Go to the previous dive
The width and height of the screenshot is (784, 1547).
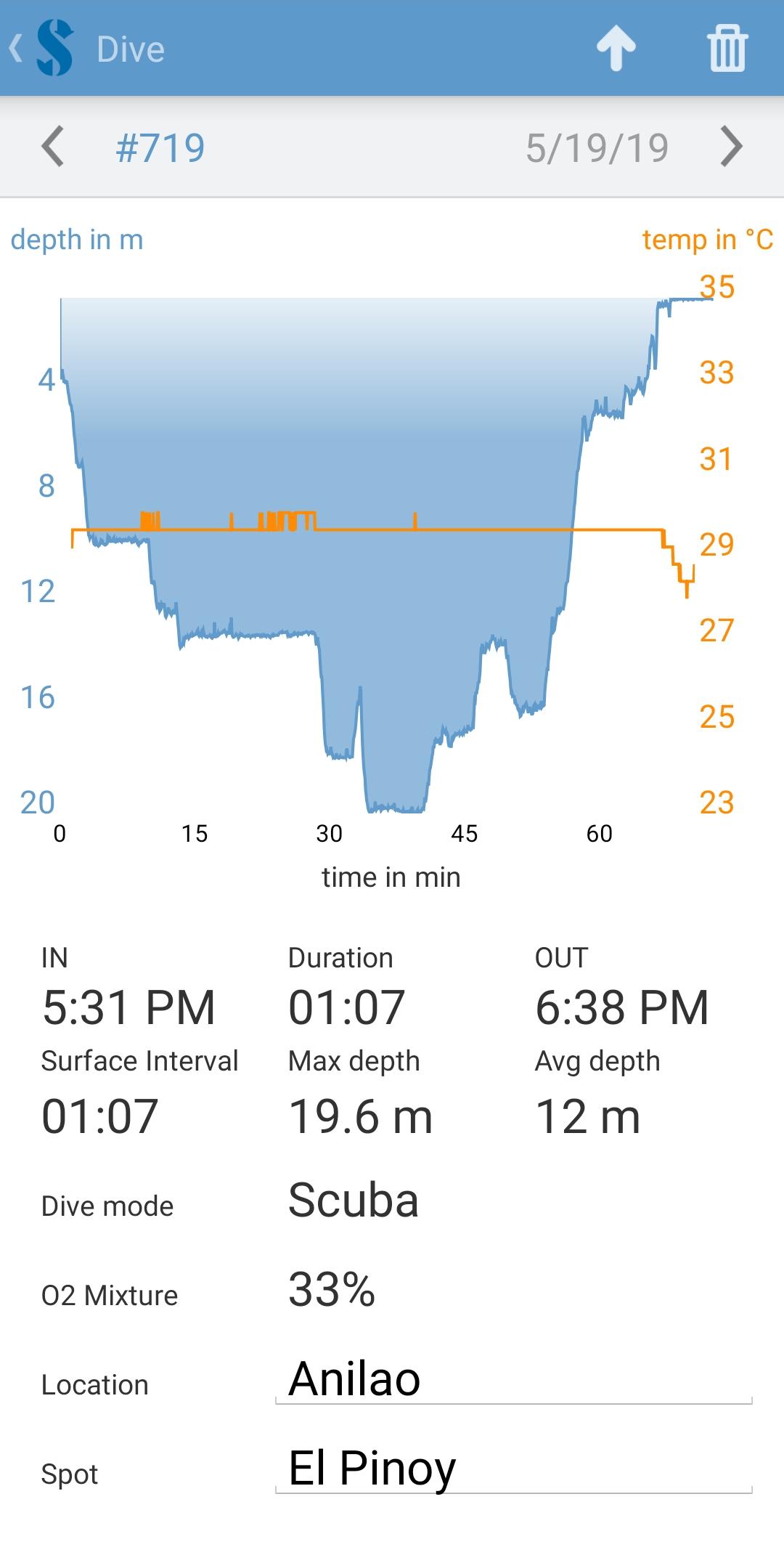coord(53,147)
